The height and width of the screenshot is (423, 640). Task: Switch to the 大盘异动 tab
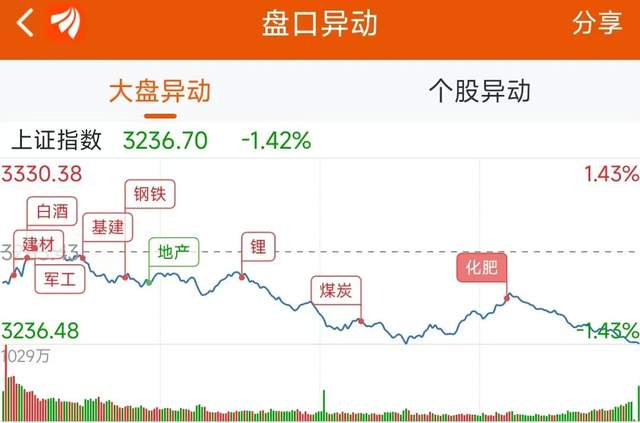pos(160,92)
